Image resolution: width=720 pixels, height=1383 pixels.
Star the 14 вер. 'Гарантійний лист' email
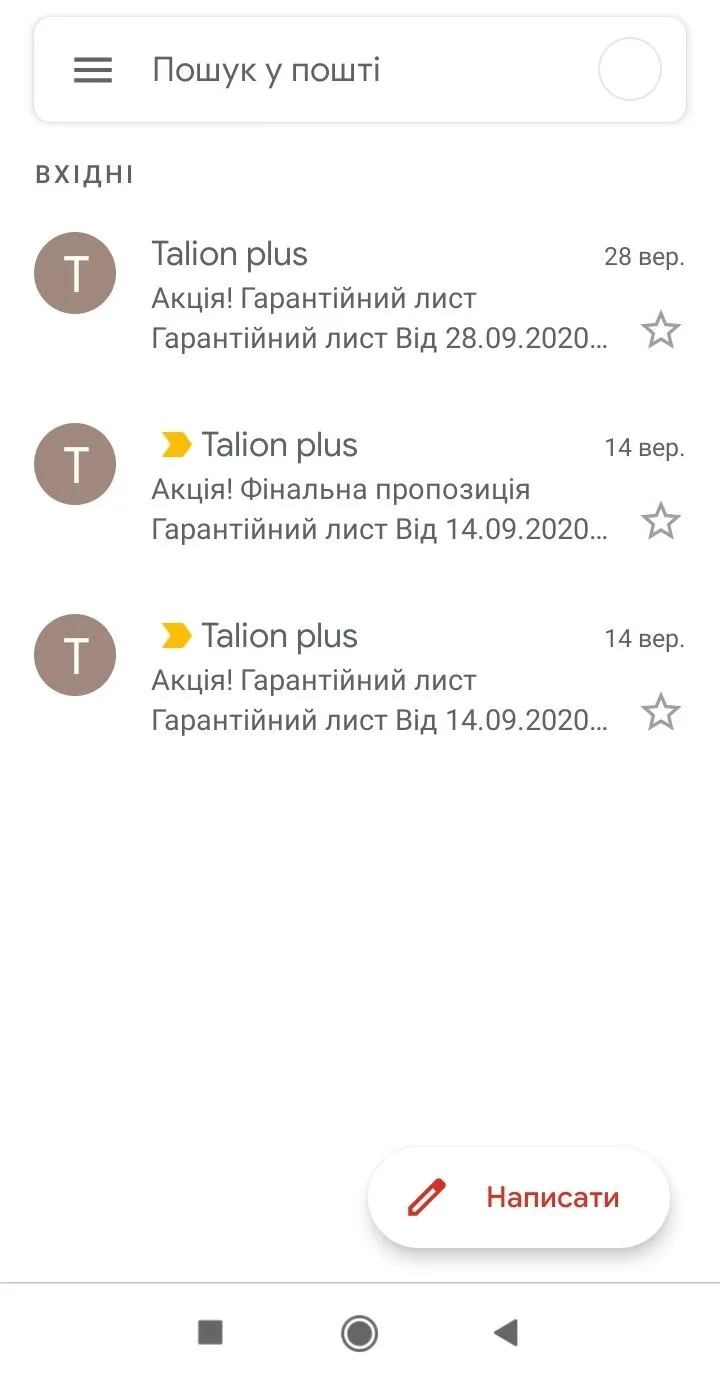click(x=660, y=712)
